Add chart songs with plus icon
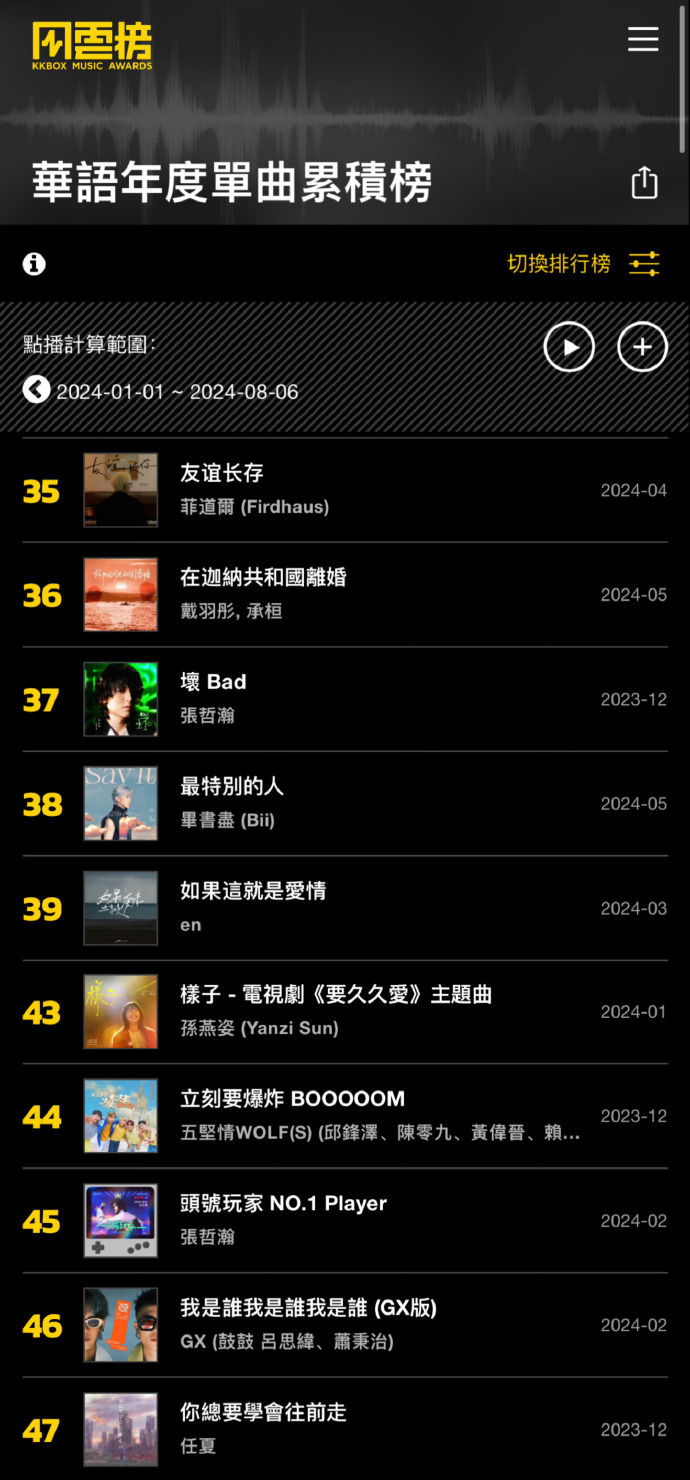Viewport: 690px width, 1480px height. tap(642, 348)
